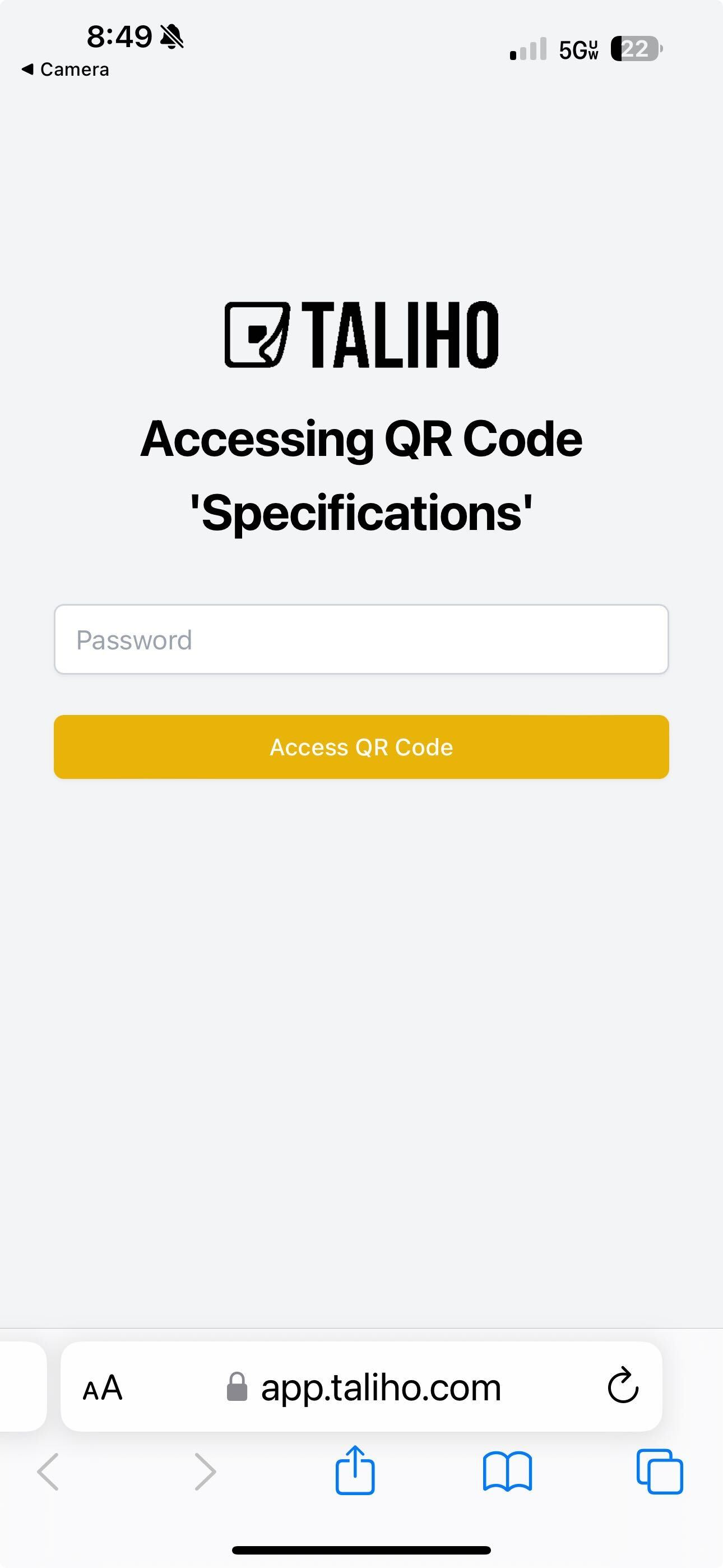Focus the Password field
The image size is (723, 1568).
361,639
